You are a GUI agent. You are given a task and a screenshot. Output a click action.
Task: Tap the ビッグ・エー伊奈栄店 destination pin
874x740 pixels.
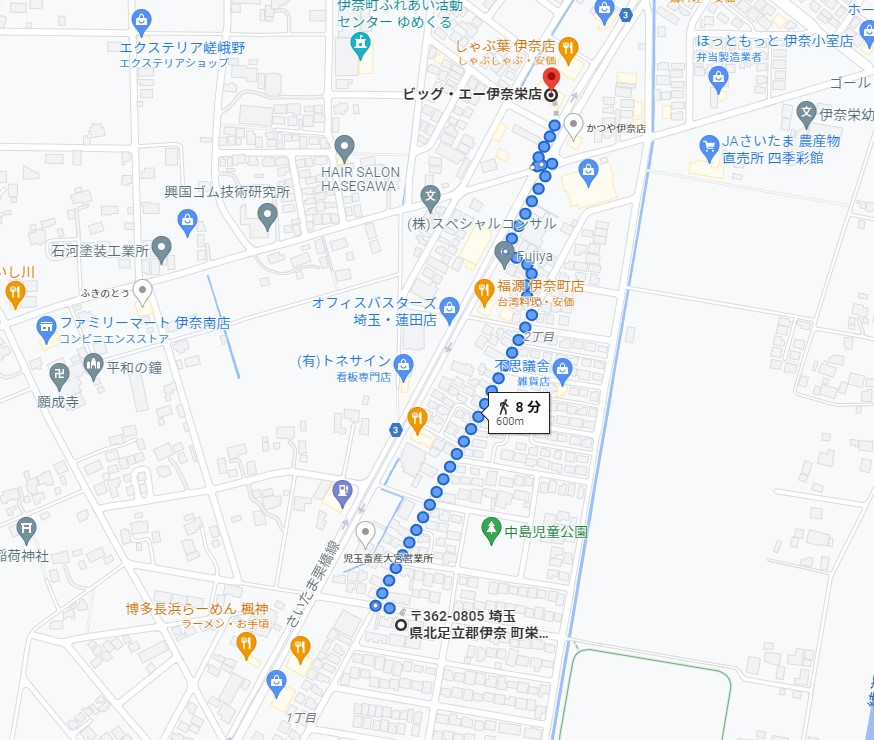pos(550,80)
